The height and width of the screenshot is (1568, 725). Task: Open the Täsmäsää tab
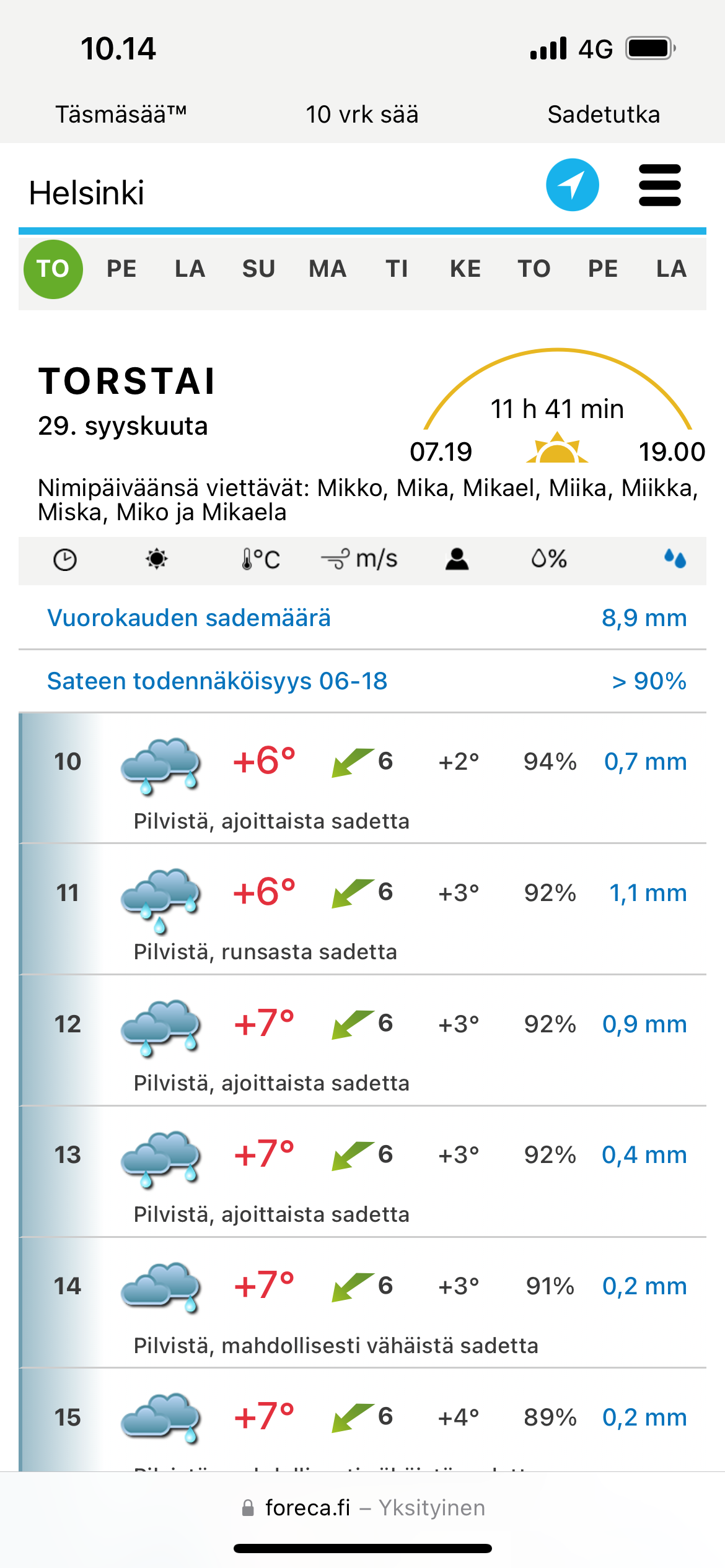(121, 115)
